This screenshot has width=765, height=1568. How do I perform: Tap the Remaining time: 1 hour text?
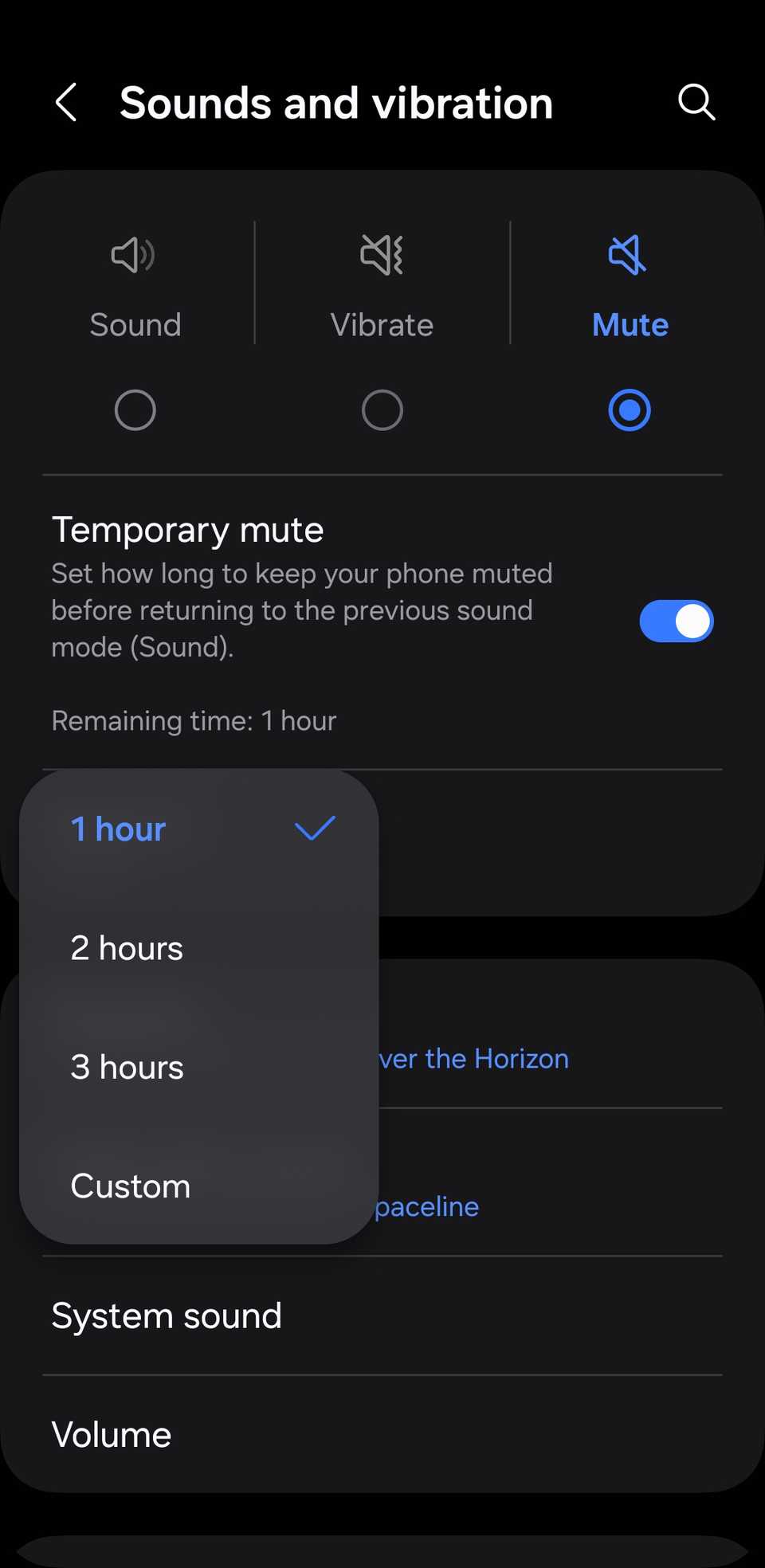point(194,720)
